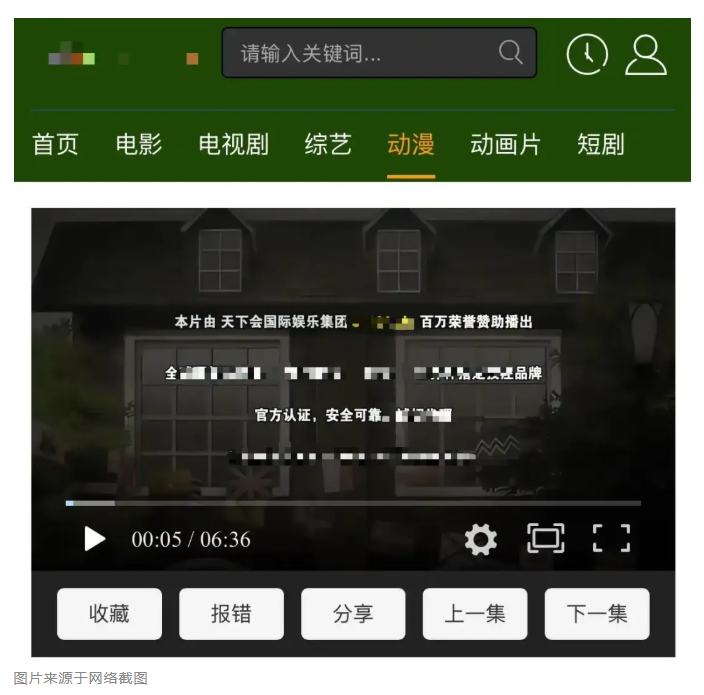Switch to the 短剧 tab
Image resolution: width=704 pixels, height=695 pixels.
tap(600, 144)
